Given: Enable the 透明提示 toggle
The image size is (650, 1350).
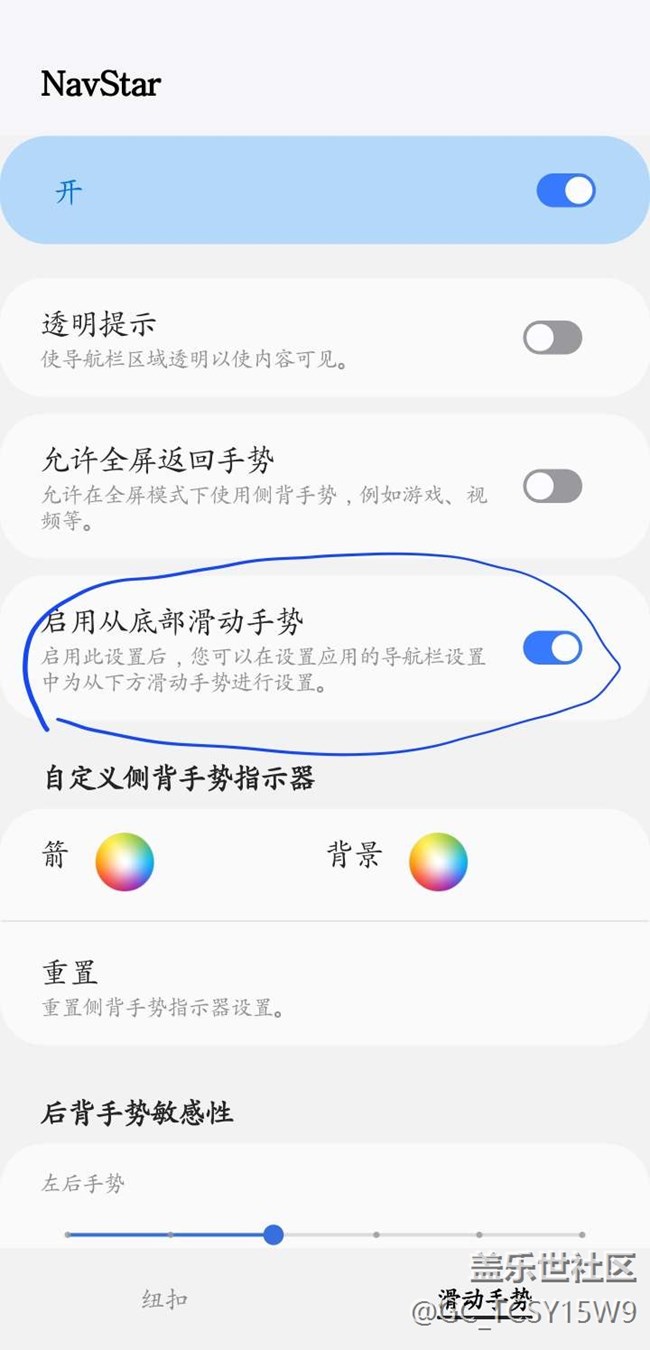Looking at the screenshot, I should click(x=552, y=337).
